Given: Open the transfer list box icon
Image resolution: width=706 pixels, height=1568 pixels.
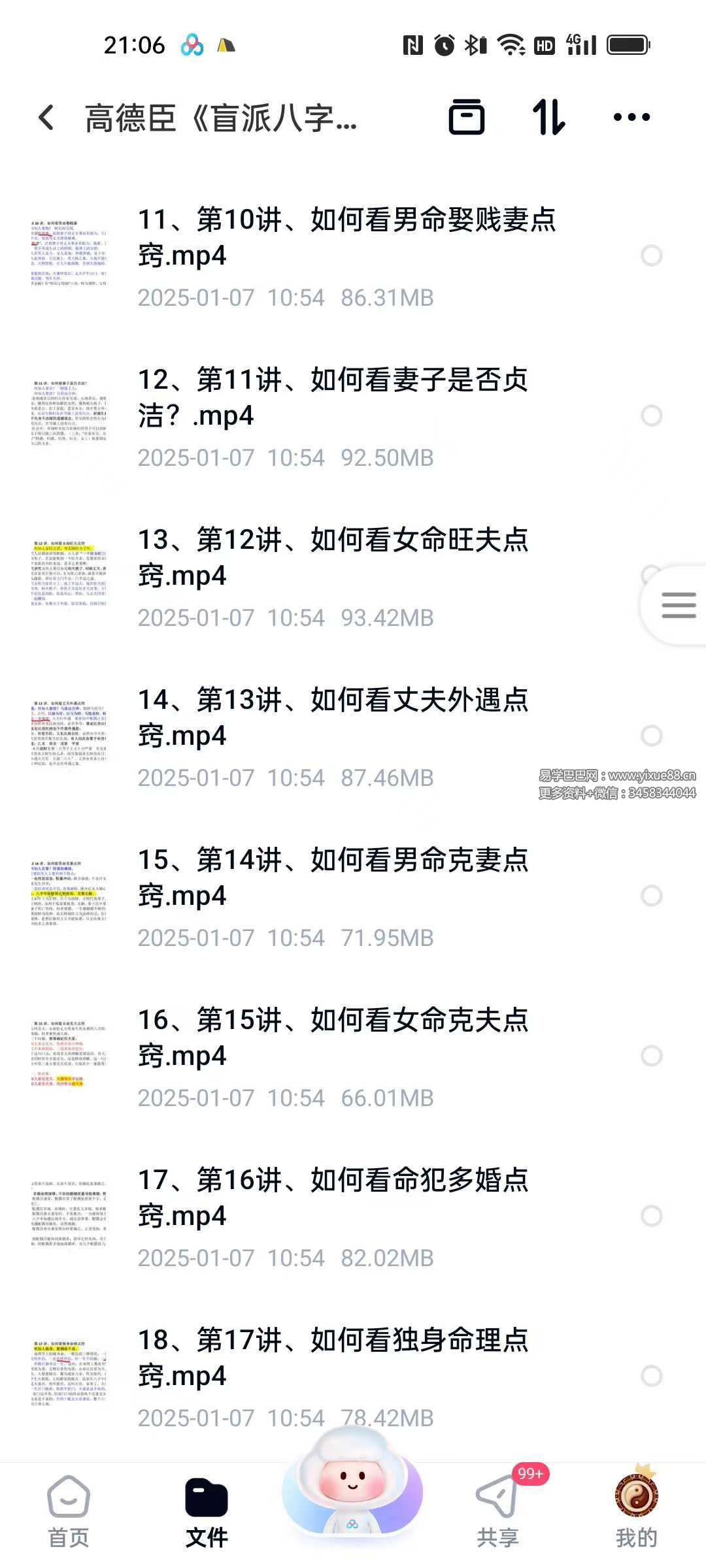Looking at the screenshot, I should pos(467,118).
